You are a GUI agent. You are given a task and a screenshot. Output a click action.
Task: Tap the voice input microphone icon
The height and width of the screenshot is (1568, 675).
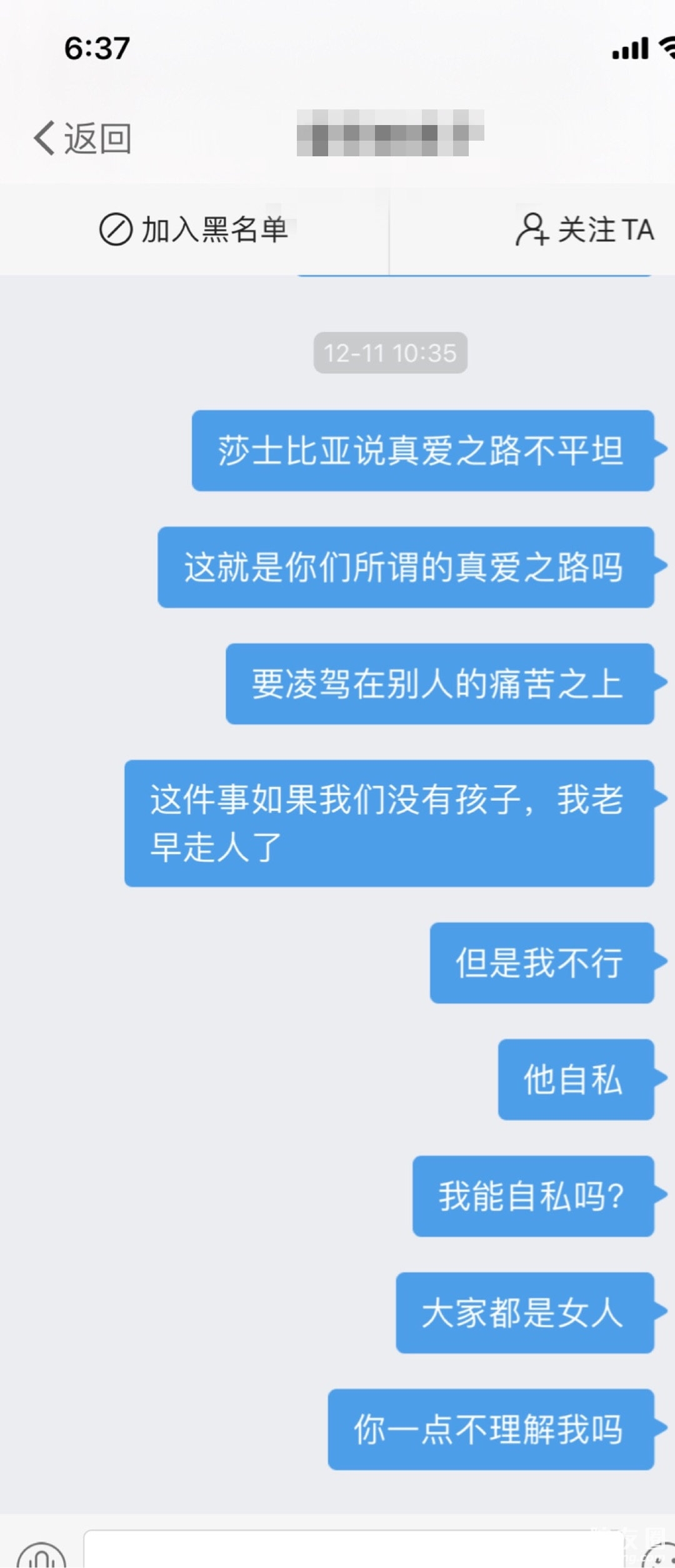tap(41, 1555)
